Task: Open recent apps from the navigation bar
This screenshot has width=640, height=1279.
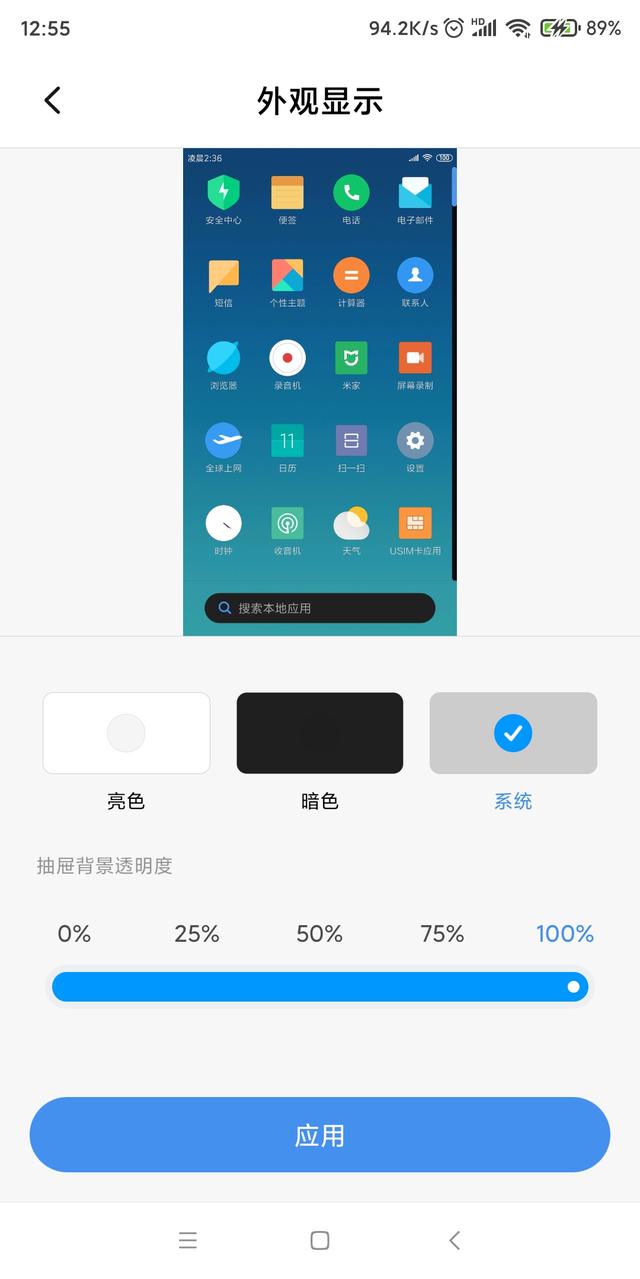Action: (188, 1240)
